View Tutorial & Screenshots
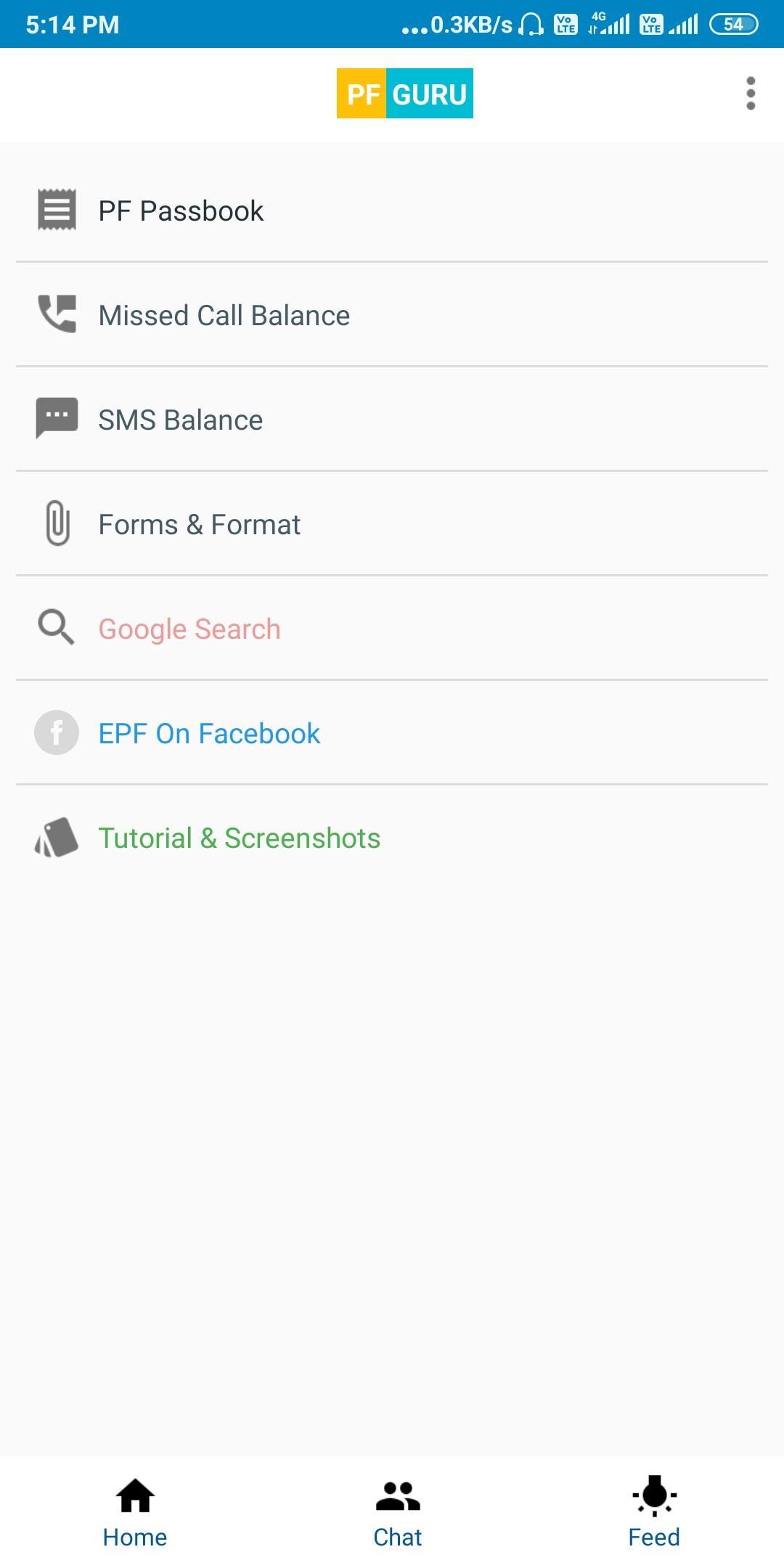 pos(239,838)
